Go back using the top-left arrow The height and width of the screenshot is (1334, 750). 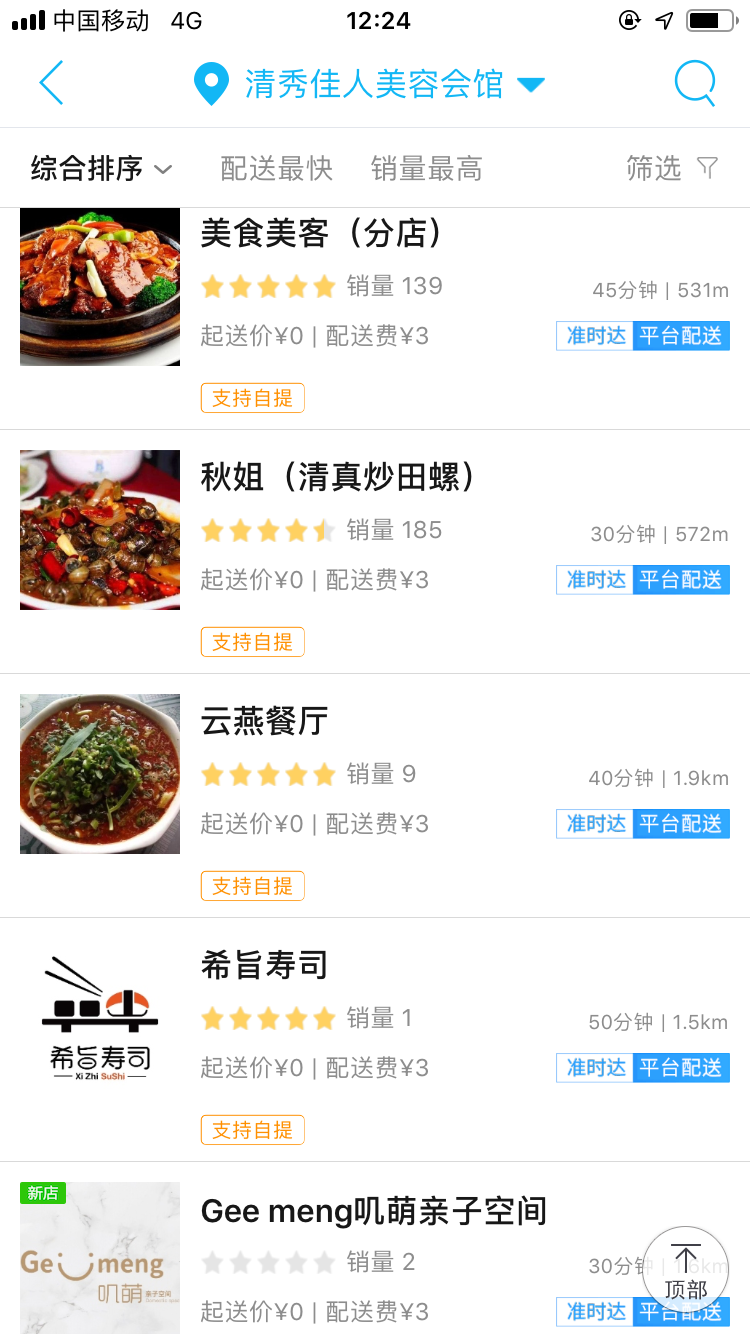[52, 83]
